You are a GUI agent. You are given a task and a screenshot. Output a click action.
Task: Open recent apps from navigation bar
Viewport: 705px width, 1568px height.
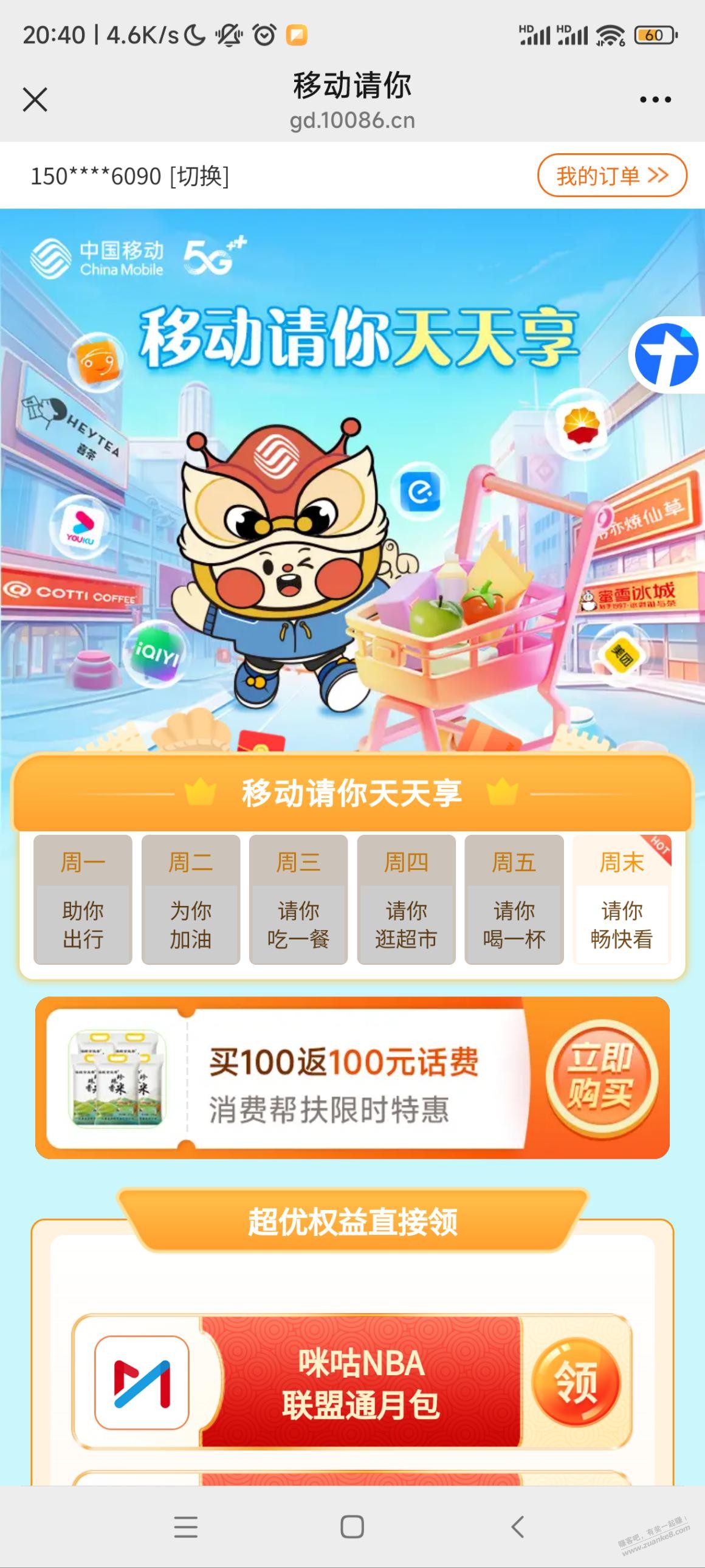(x=185, y=1527)
